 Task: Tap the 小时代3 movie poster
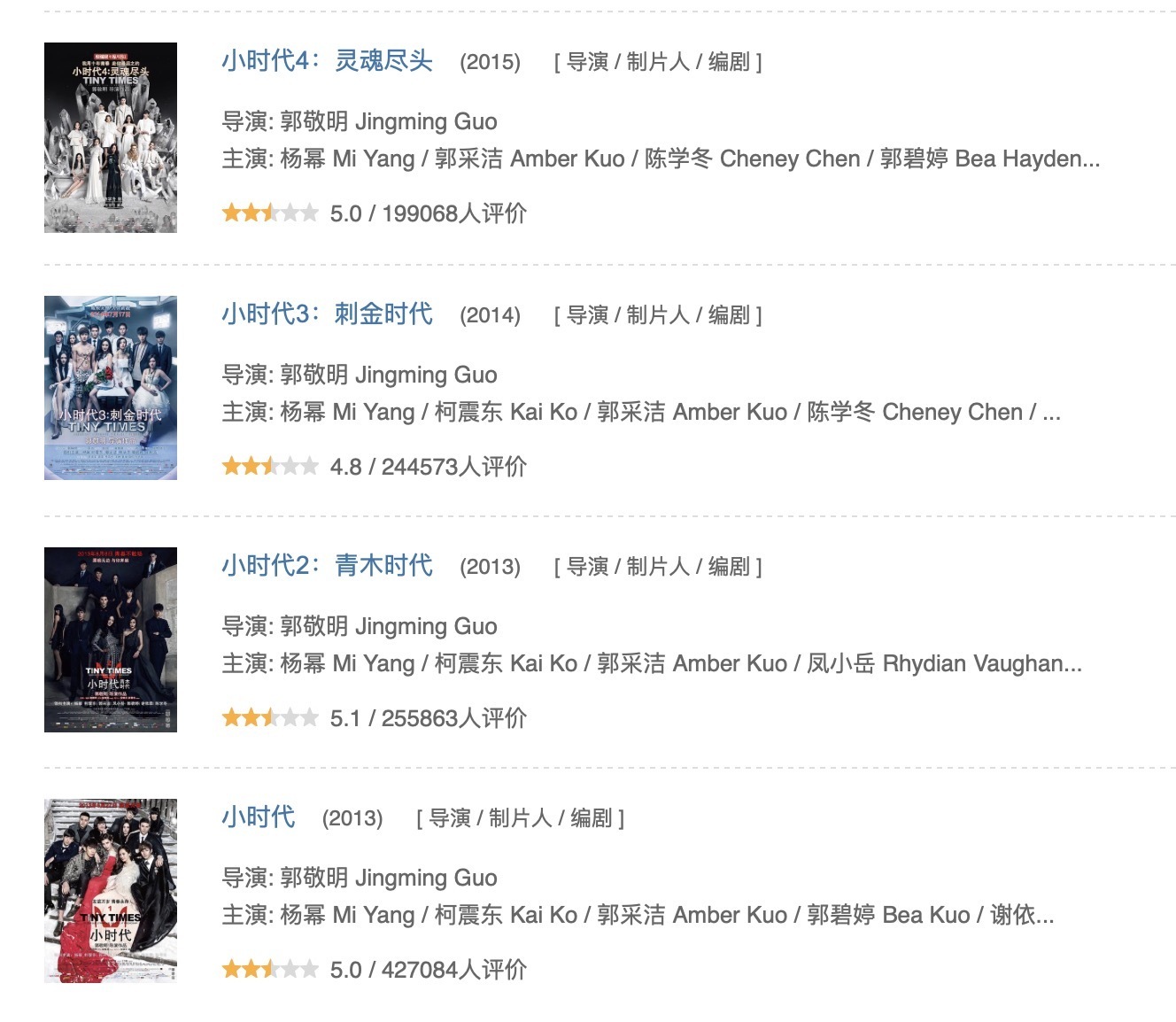coord(111,388)
